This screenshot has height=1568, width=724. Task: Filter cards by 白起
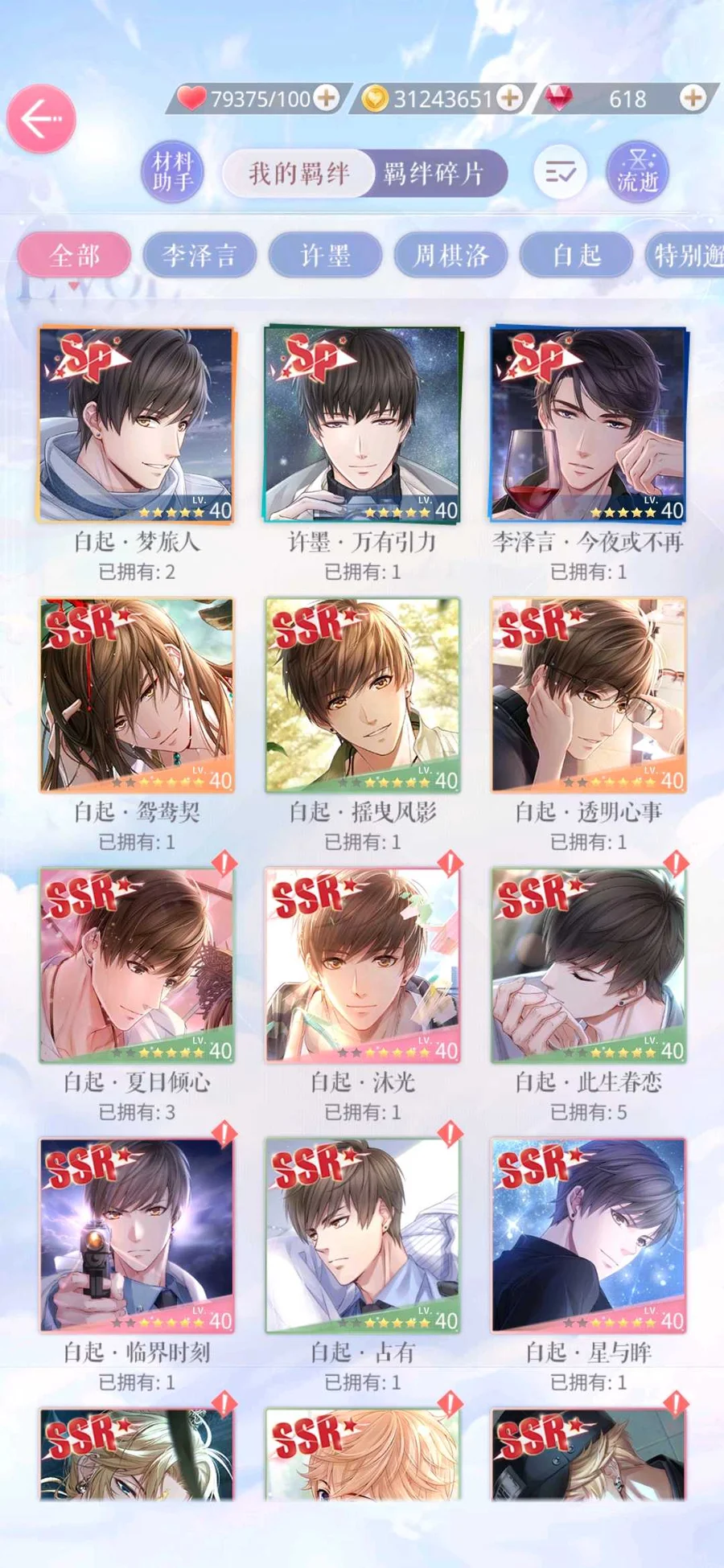coord(576,256)
